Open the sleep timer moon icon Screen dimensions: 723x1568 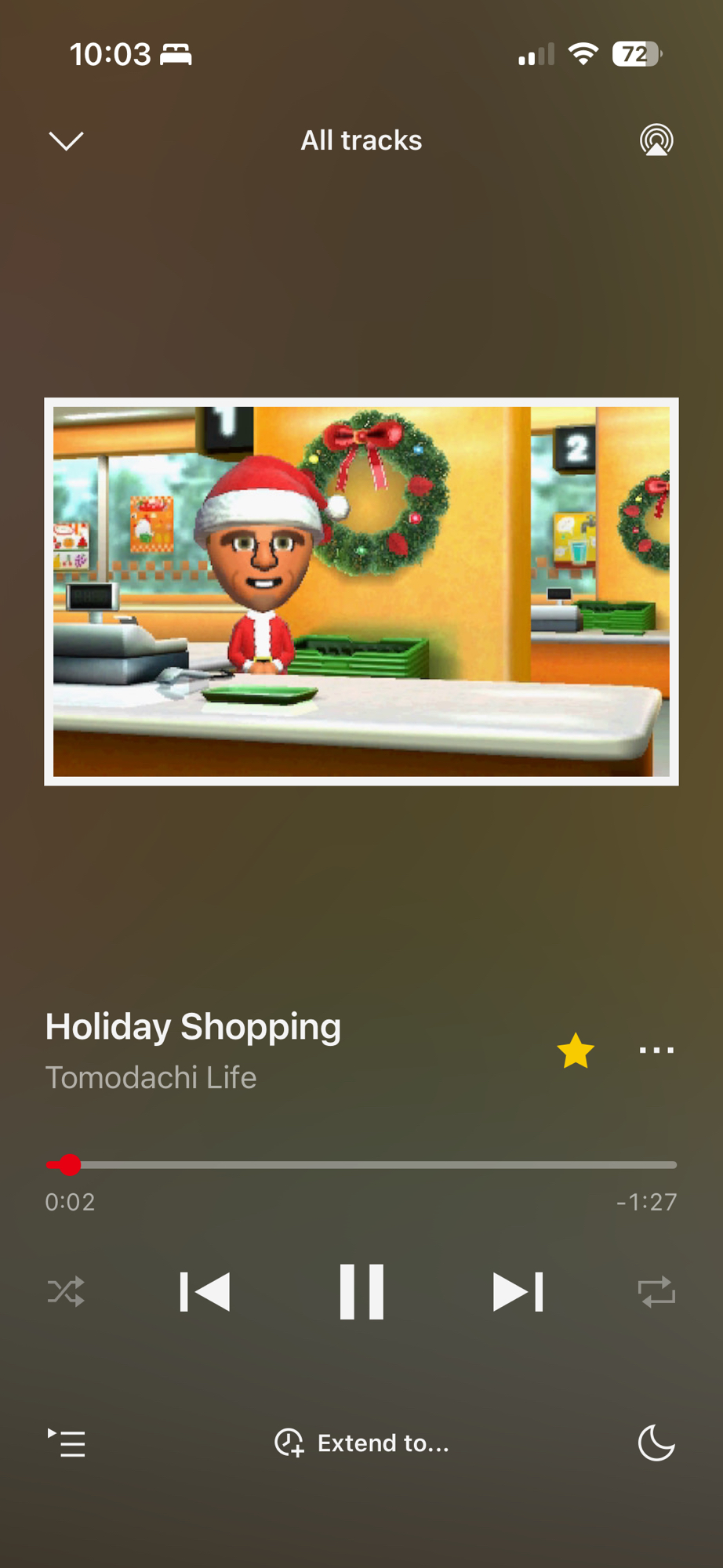[656, 1443]
